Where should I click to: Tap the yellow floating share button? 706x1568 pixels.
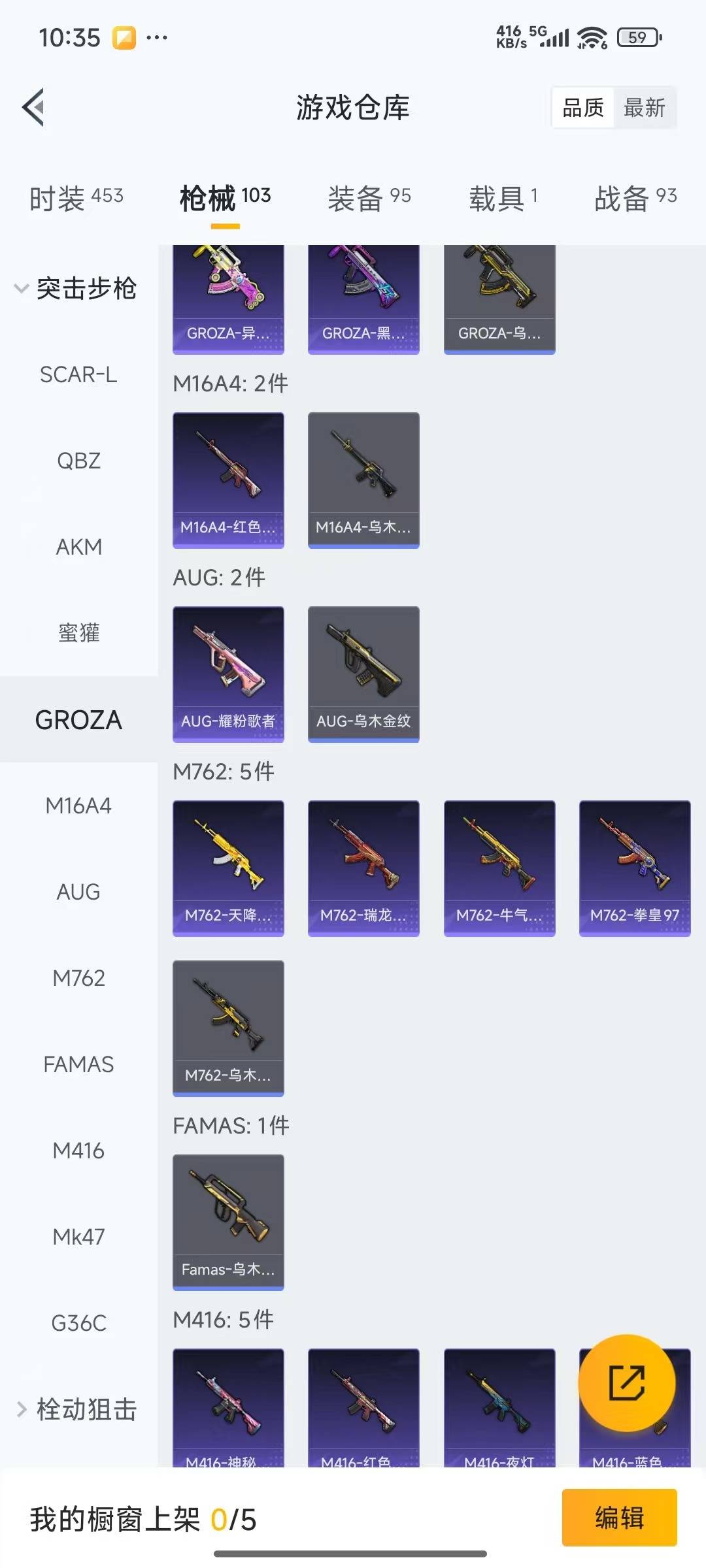(627, 1382)
